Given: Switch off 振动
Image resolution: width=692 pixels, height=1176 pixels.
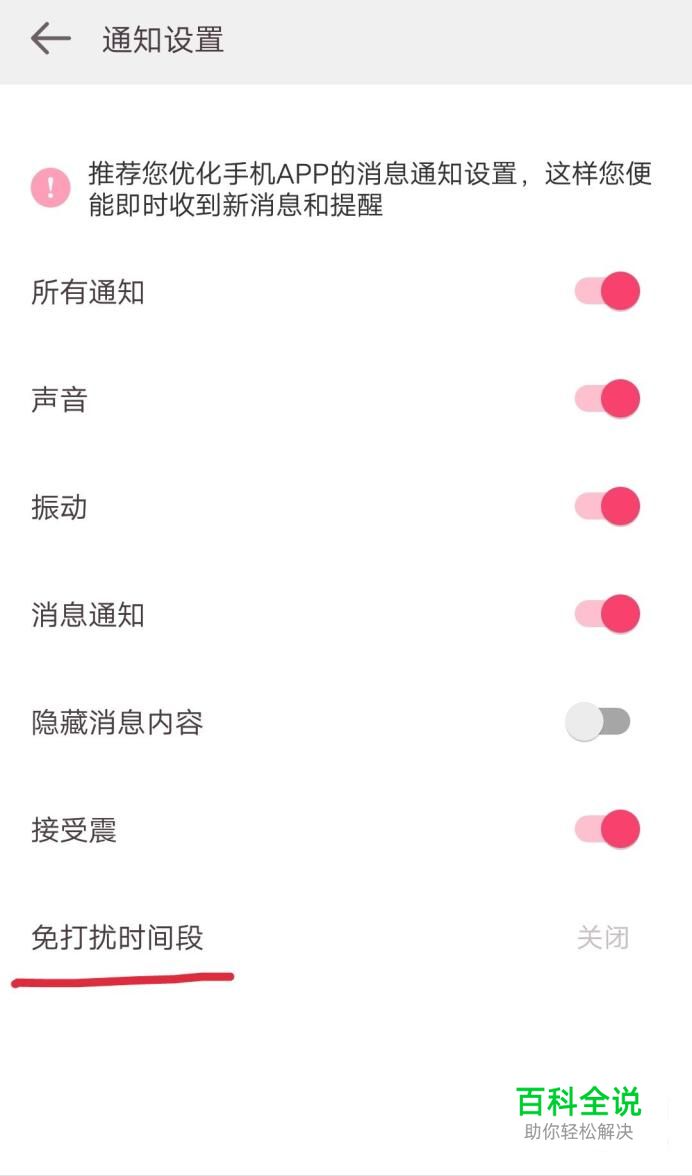Looking at the screenshot, I should point(607,507).
